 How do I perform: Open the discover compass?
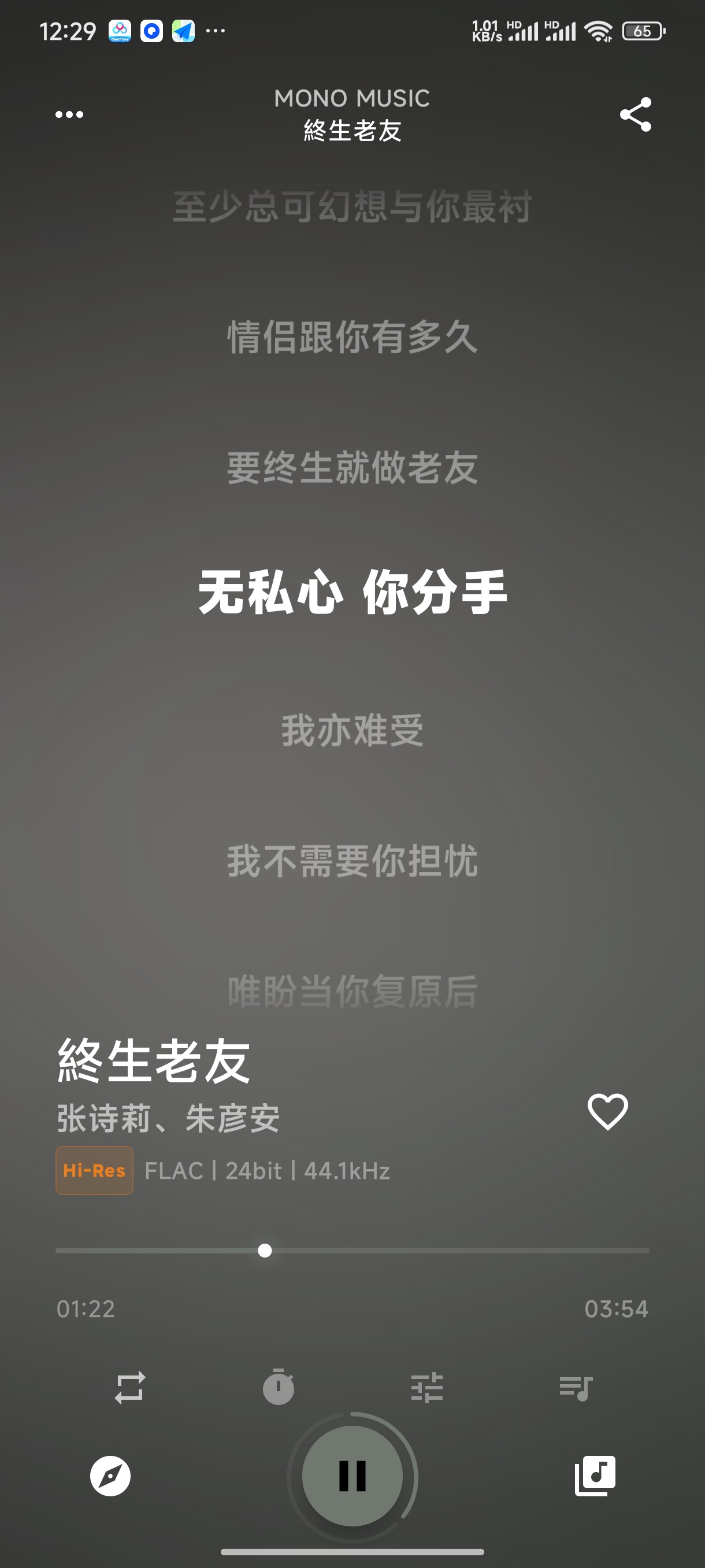pyautogui.click(x=111, y=1476)
